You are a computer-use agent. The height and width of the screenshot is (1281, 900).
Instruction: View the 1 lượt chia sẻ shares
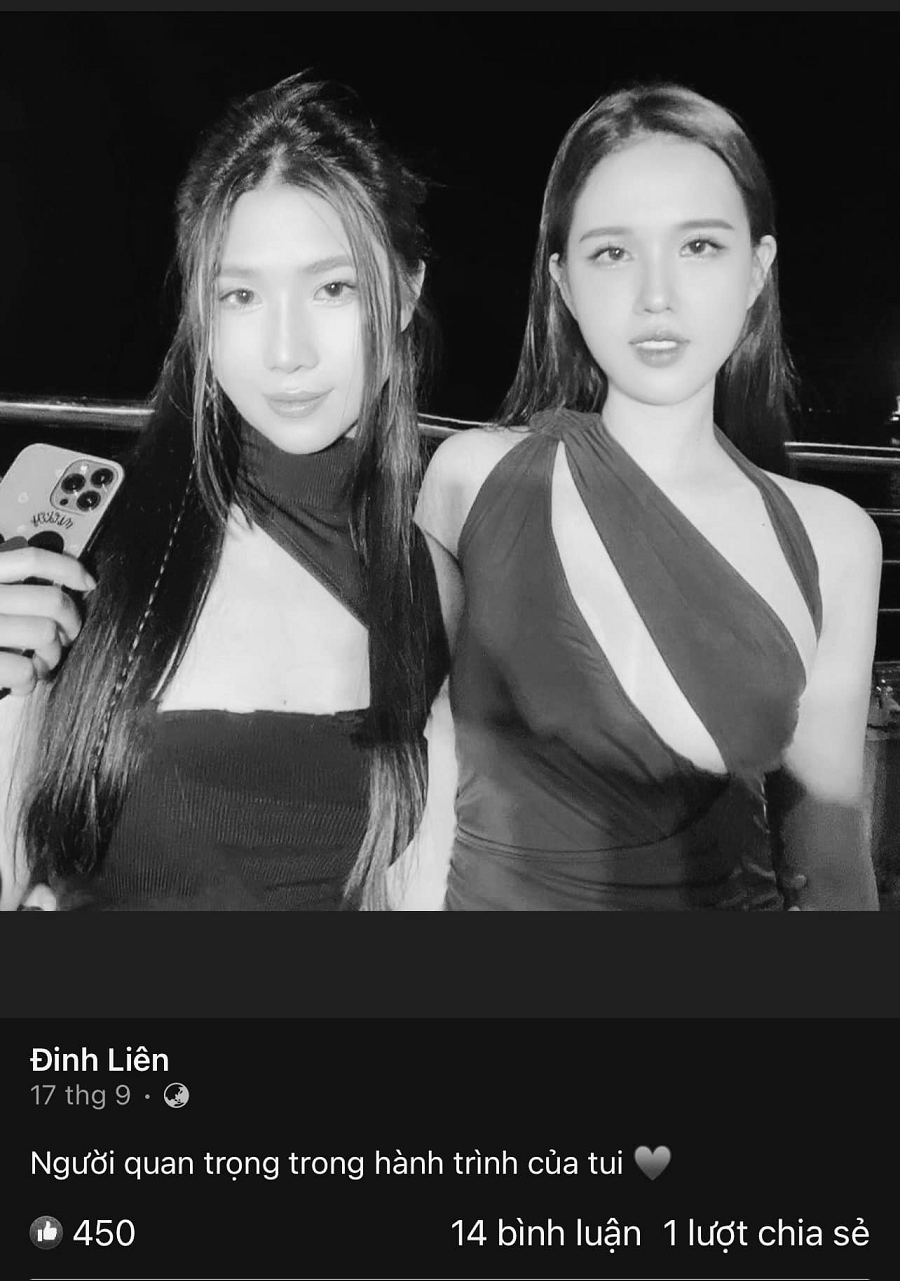(x=766, y=1233)
